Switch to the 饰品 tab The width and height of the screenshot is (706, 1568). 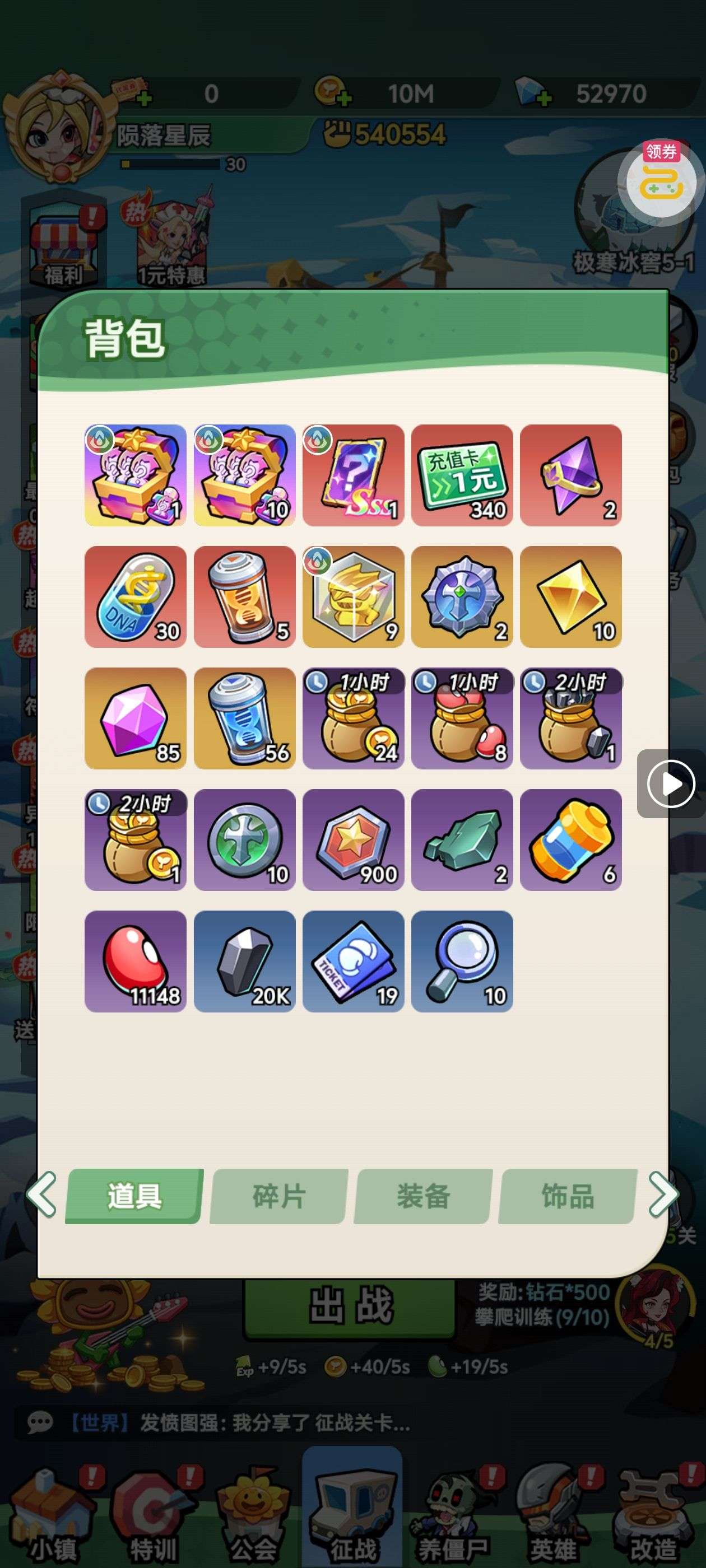568,1196
